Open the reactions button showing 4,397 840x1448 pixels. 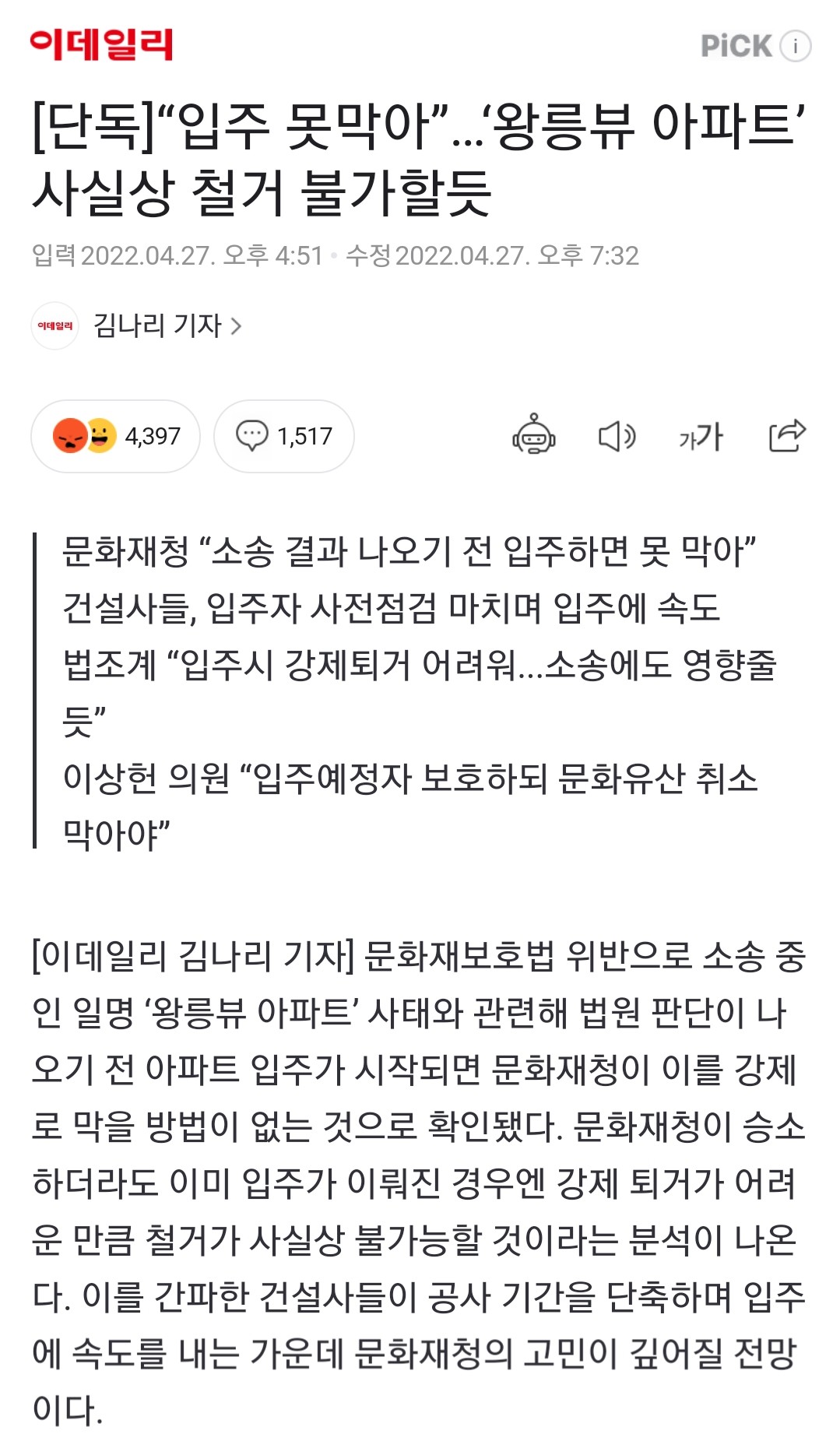(x=115, y=436)
